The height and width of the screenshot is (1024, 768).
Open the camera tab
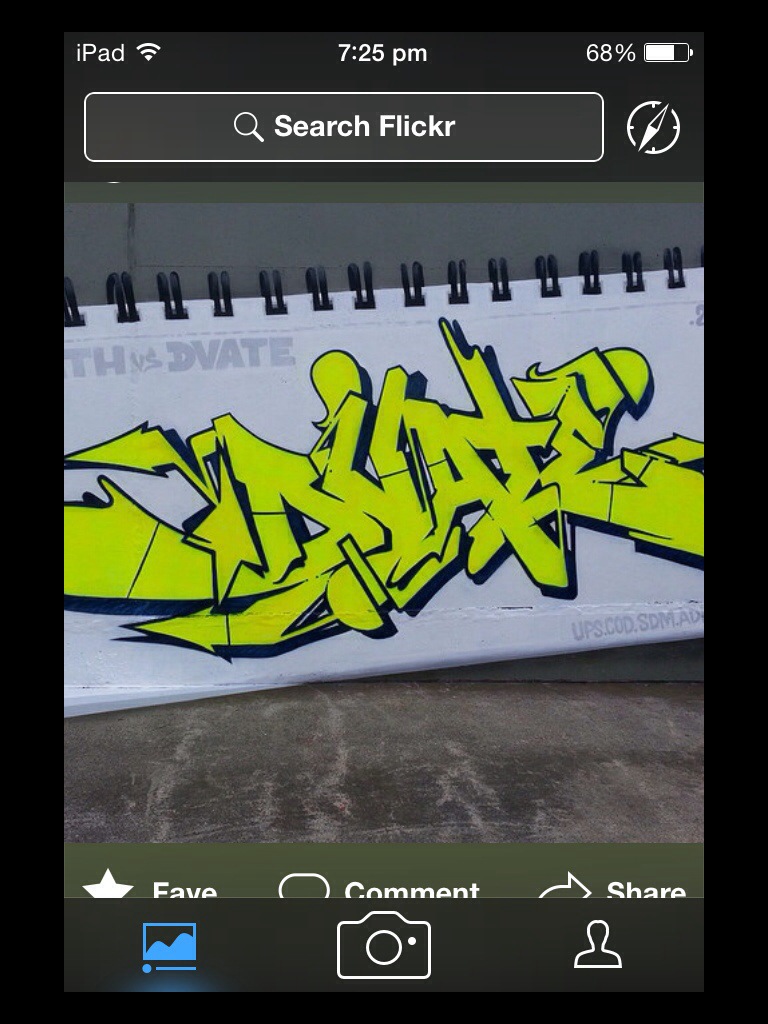pyautogui.click(x=384, y=946)
